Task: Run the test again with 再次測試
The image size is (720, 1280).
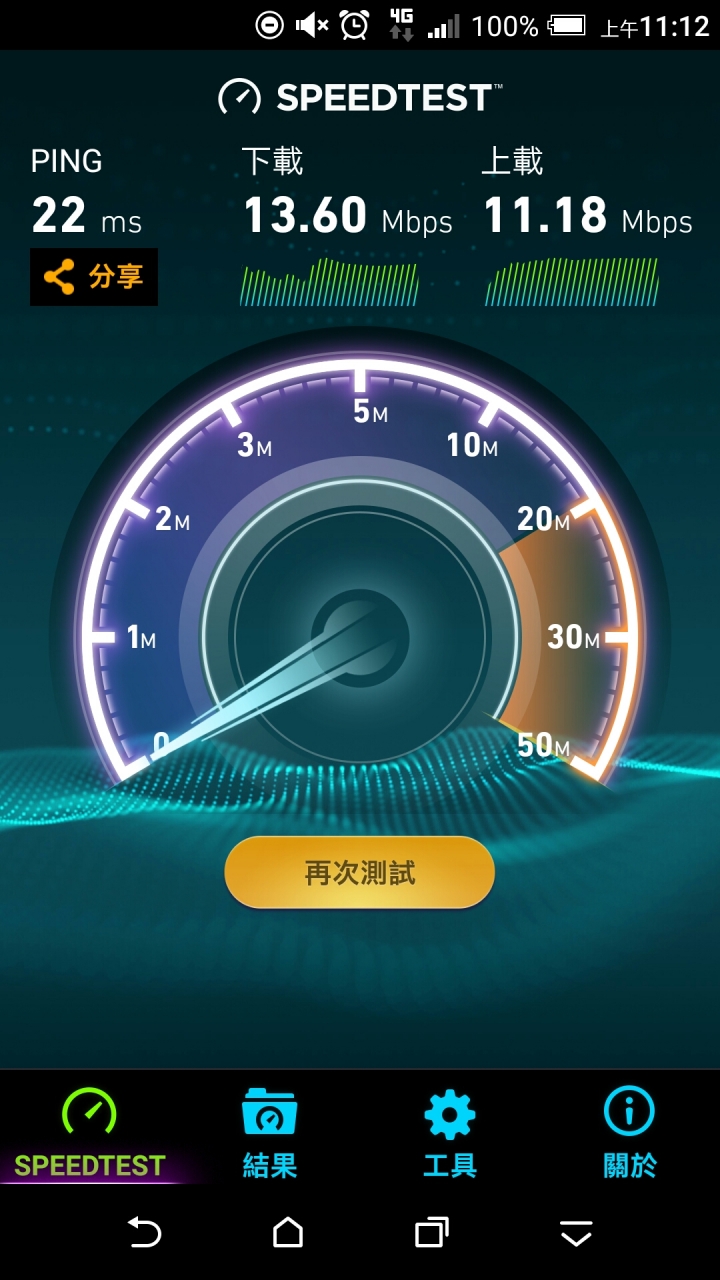Action: 360,872
